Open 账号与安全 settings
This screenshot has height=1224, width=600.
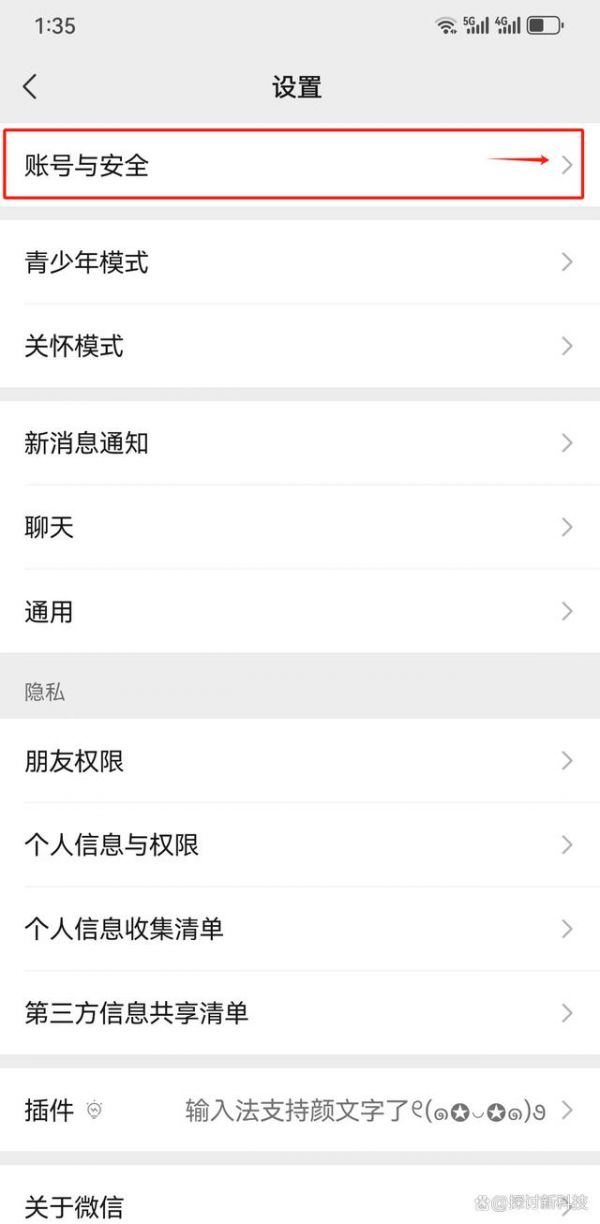300,165
